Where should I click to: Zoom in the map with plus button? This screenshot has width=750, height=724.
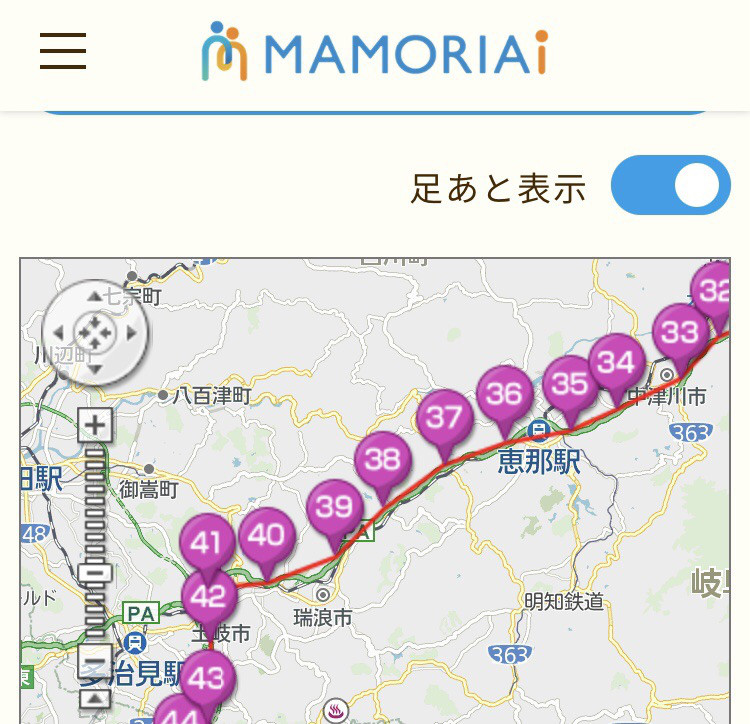(95, 425)
